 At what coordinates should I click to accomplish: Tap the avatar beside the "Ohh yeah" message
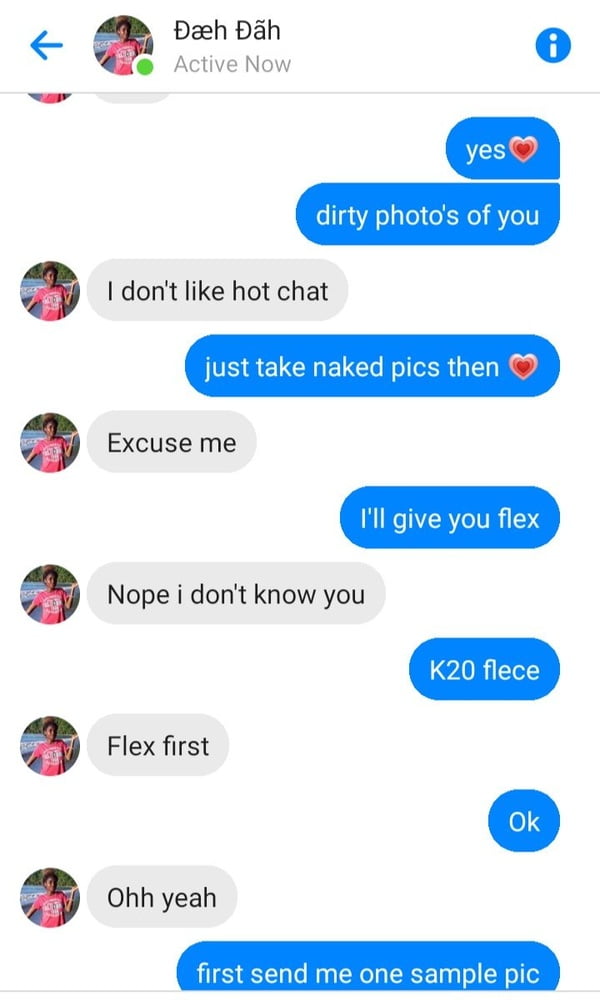tap(50, 897)
